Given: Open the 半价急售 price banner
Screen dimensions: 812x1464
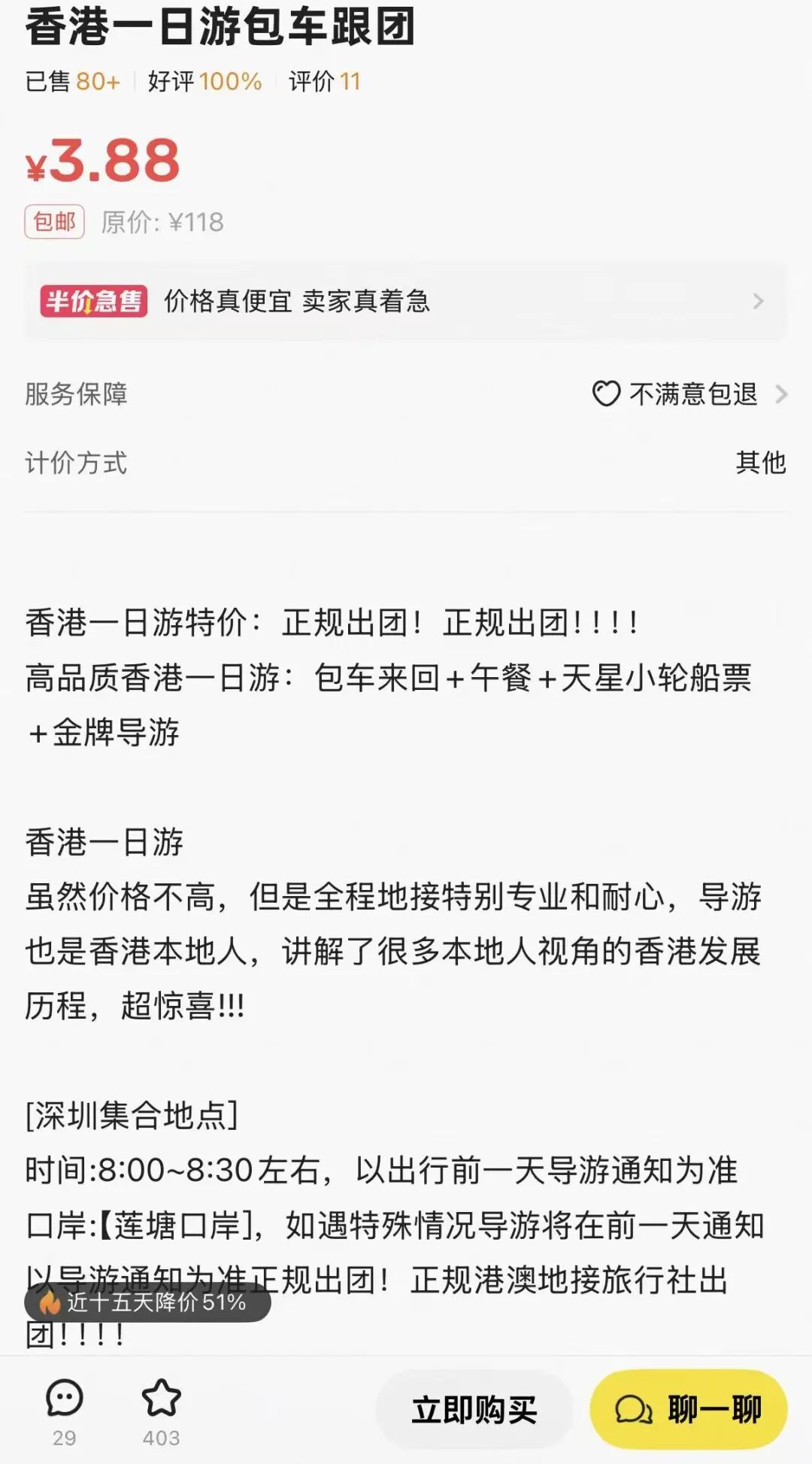Looking at the screenshot, I should [x=404, y=302].
